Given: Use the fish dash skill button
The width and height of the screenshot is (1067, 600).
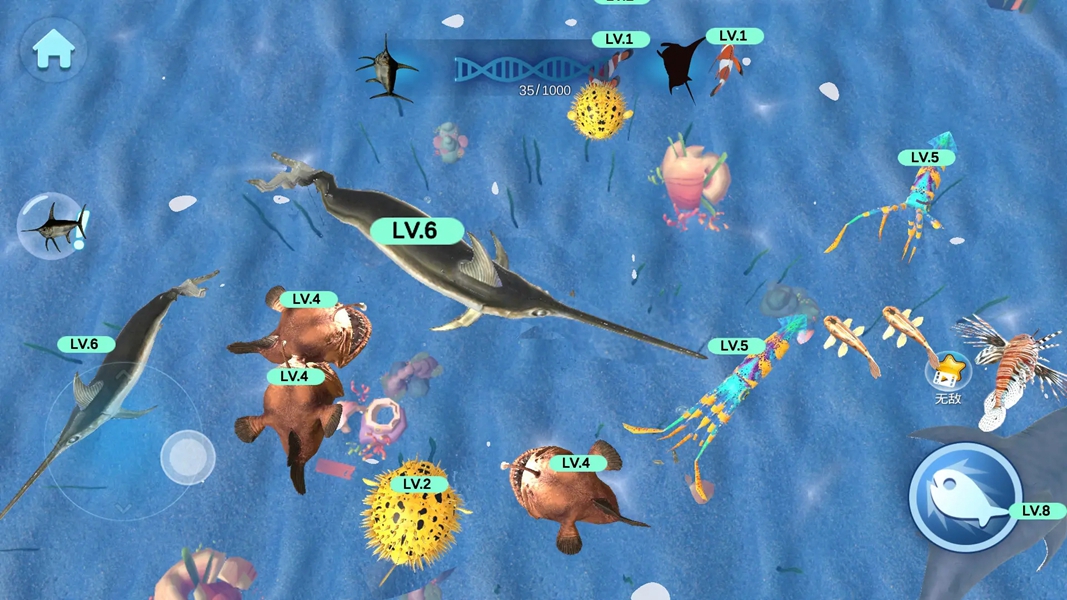Looking at the screenshot, I should [x=964, y=497].
